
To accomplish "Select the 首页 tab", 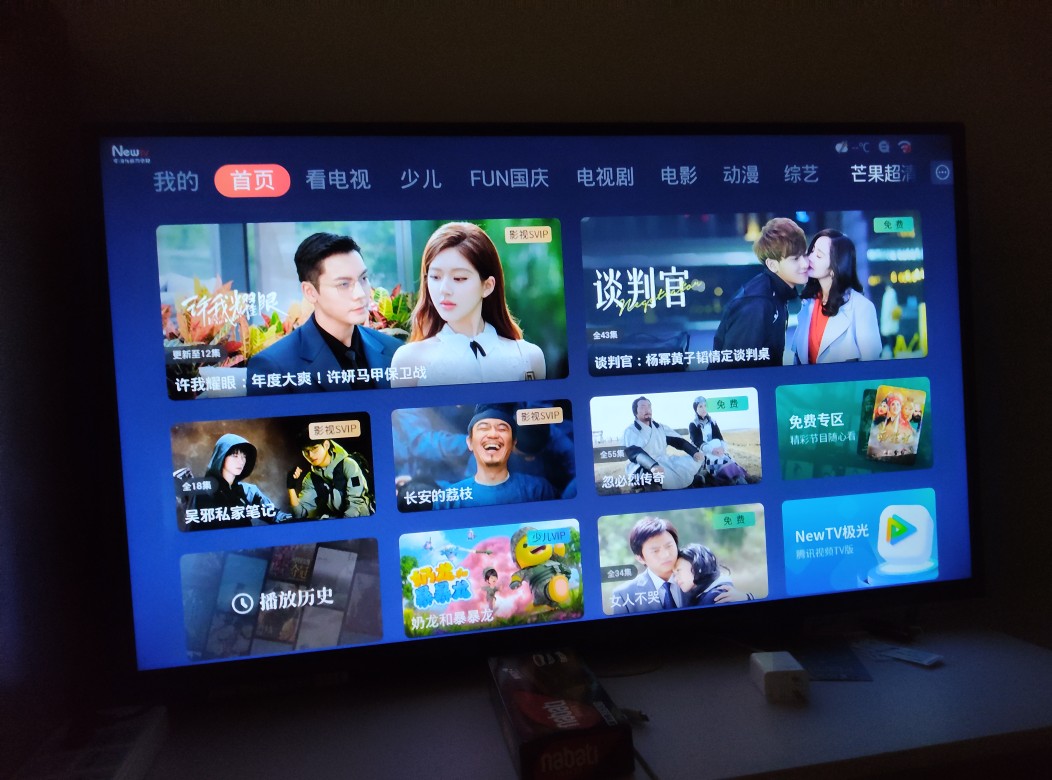I will (x=252, y=180).
